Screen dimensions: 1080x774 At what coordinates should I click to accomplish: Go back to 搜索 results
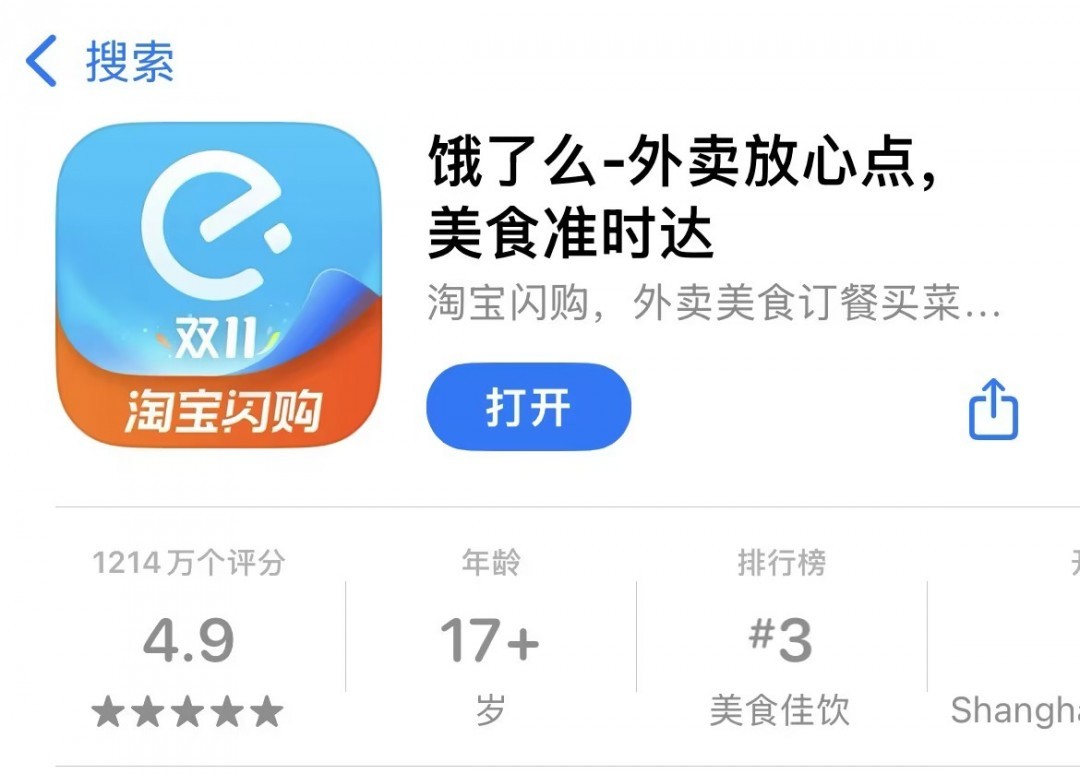coord(98,62)
